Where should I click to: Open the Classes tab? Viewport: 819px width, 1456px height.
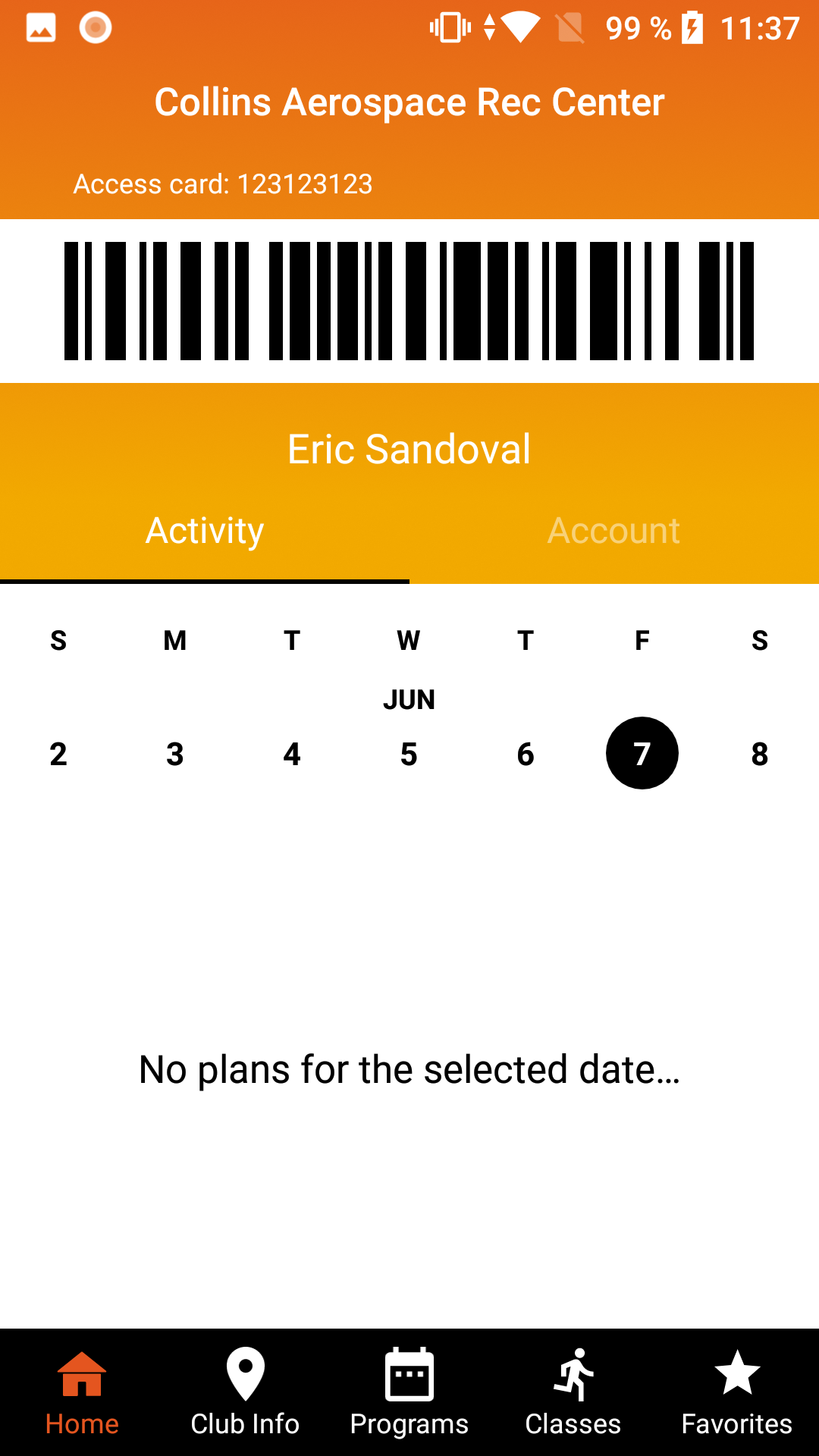(x=573, y=1392)
